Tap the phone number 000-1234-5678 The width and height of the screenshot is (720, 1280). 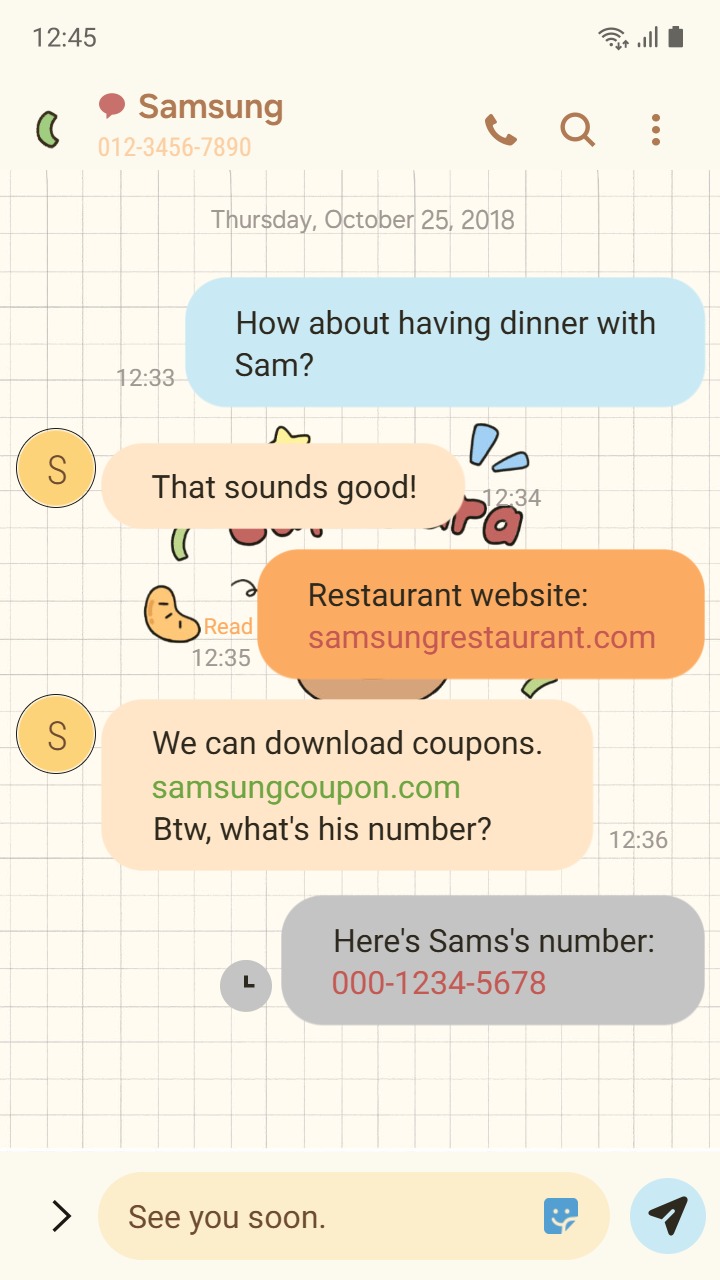(439, 983)
